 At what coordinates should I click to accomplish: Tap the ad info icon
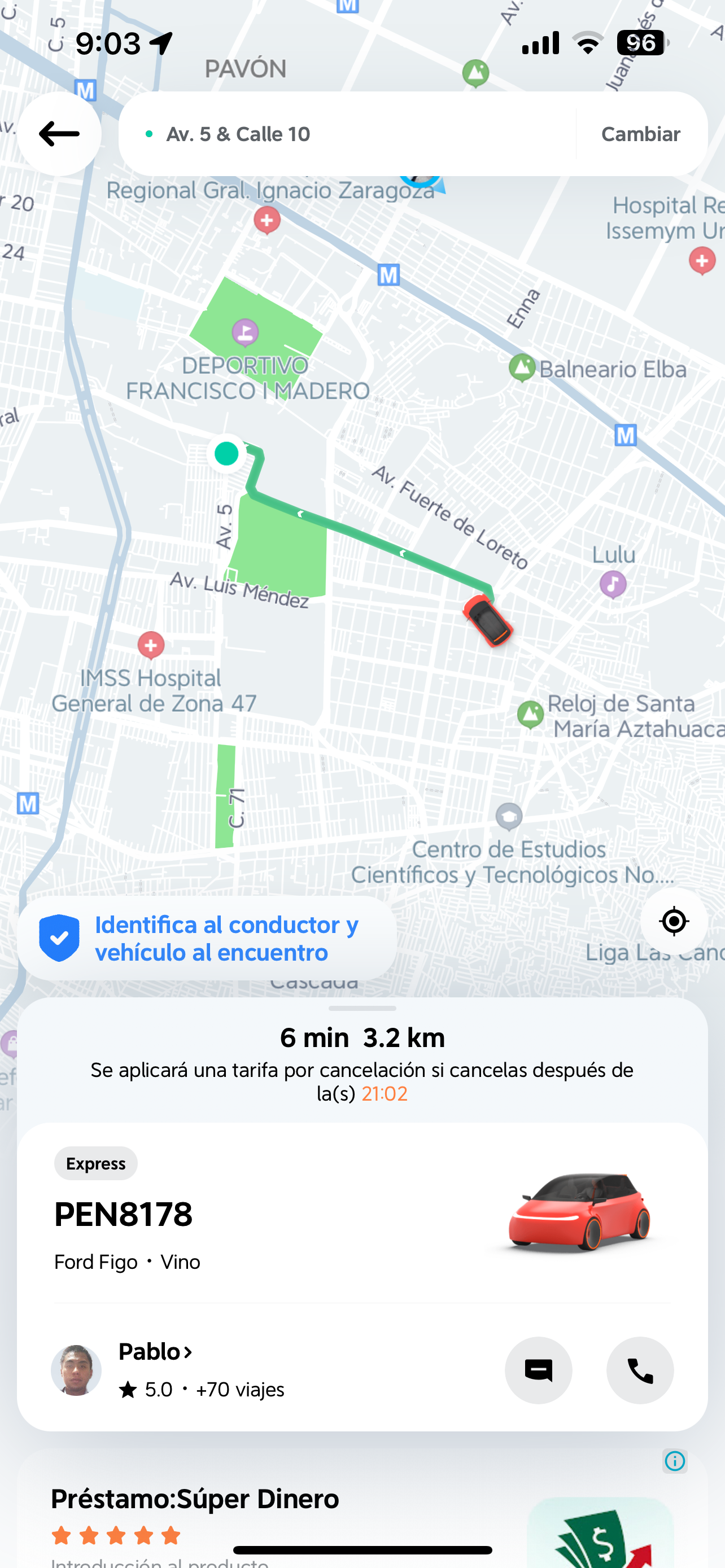pyautogui.click(x=675, y=1461)
